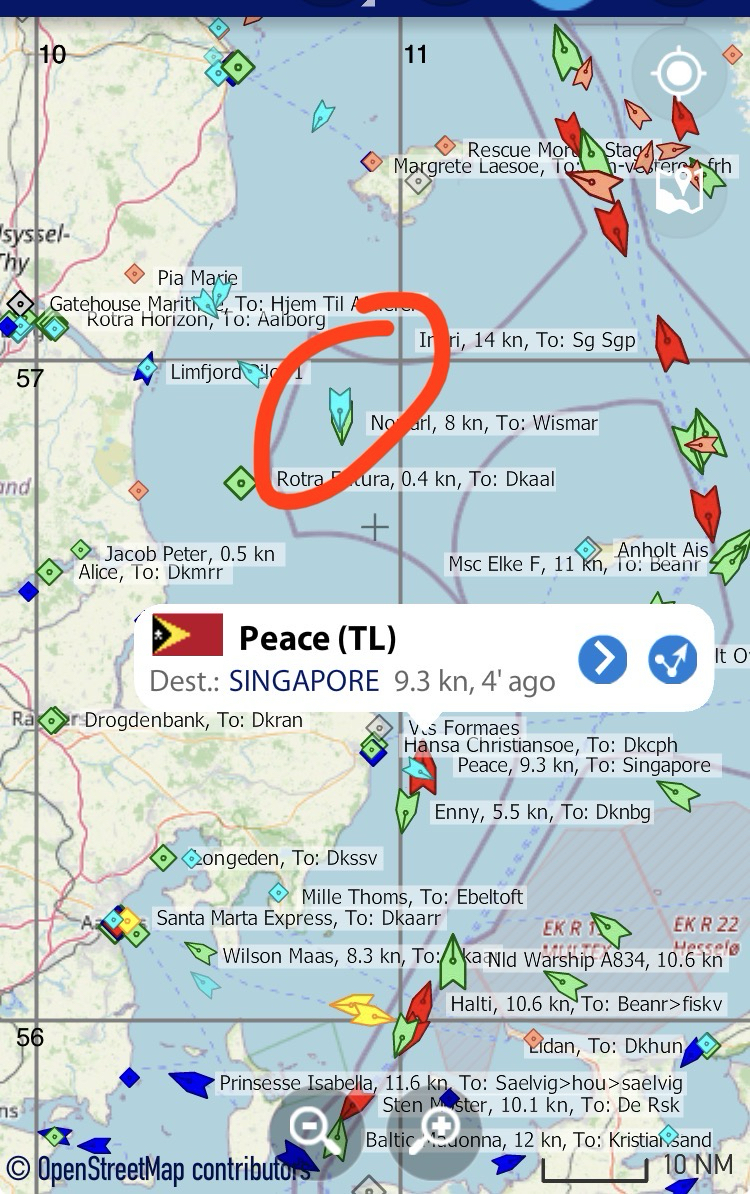The height and width of the screenshot is (1194, 750).
Task: Open the SINGAPORE destination link
Action: pyautogui.click(x=304, y=682)
